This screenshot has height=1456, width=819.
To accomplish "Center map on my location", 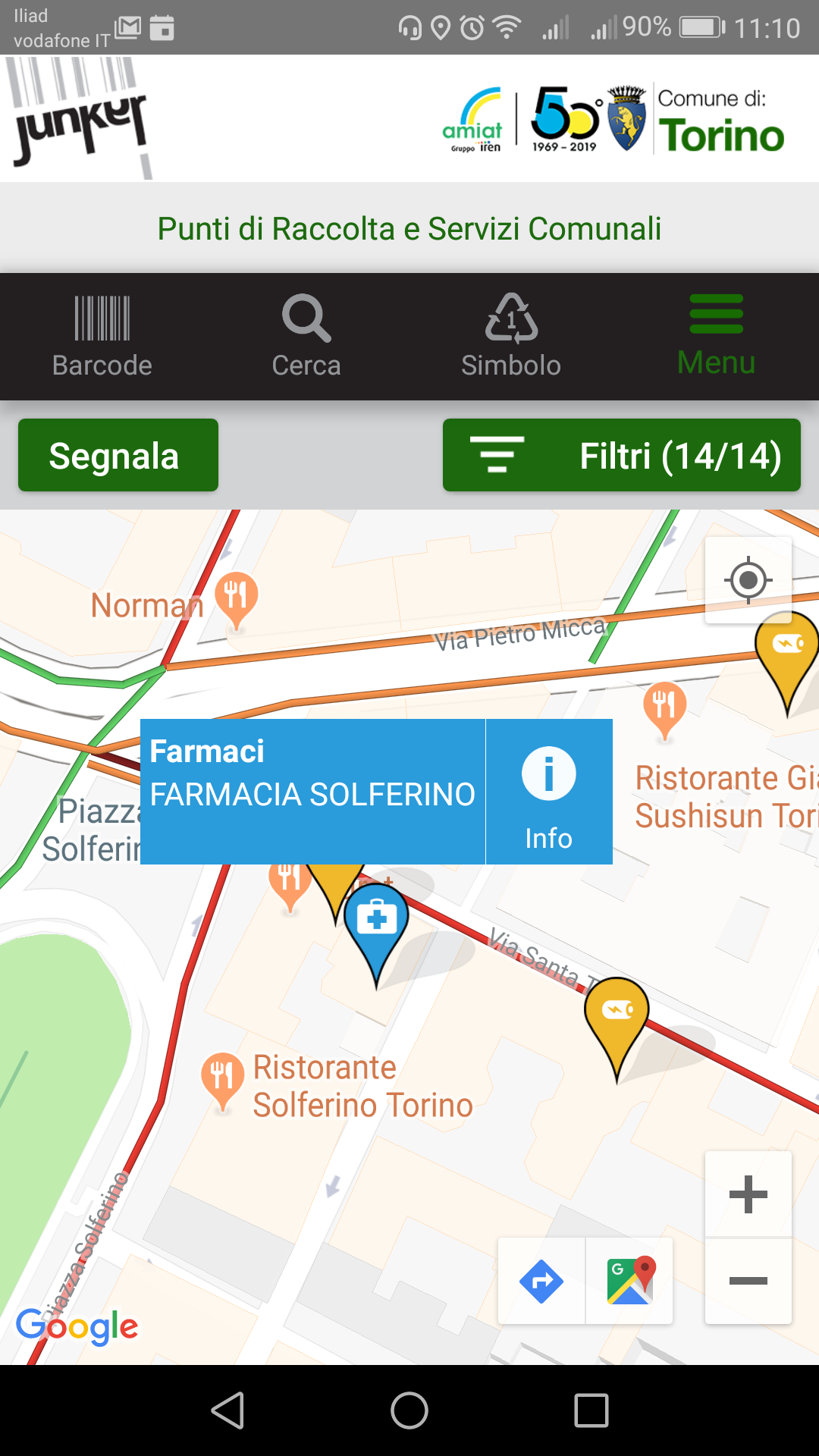I will pos(748,580).
